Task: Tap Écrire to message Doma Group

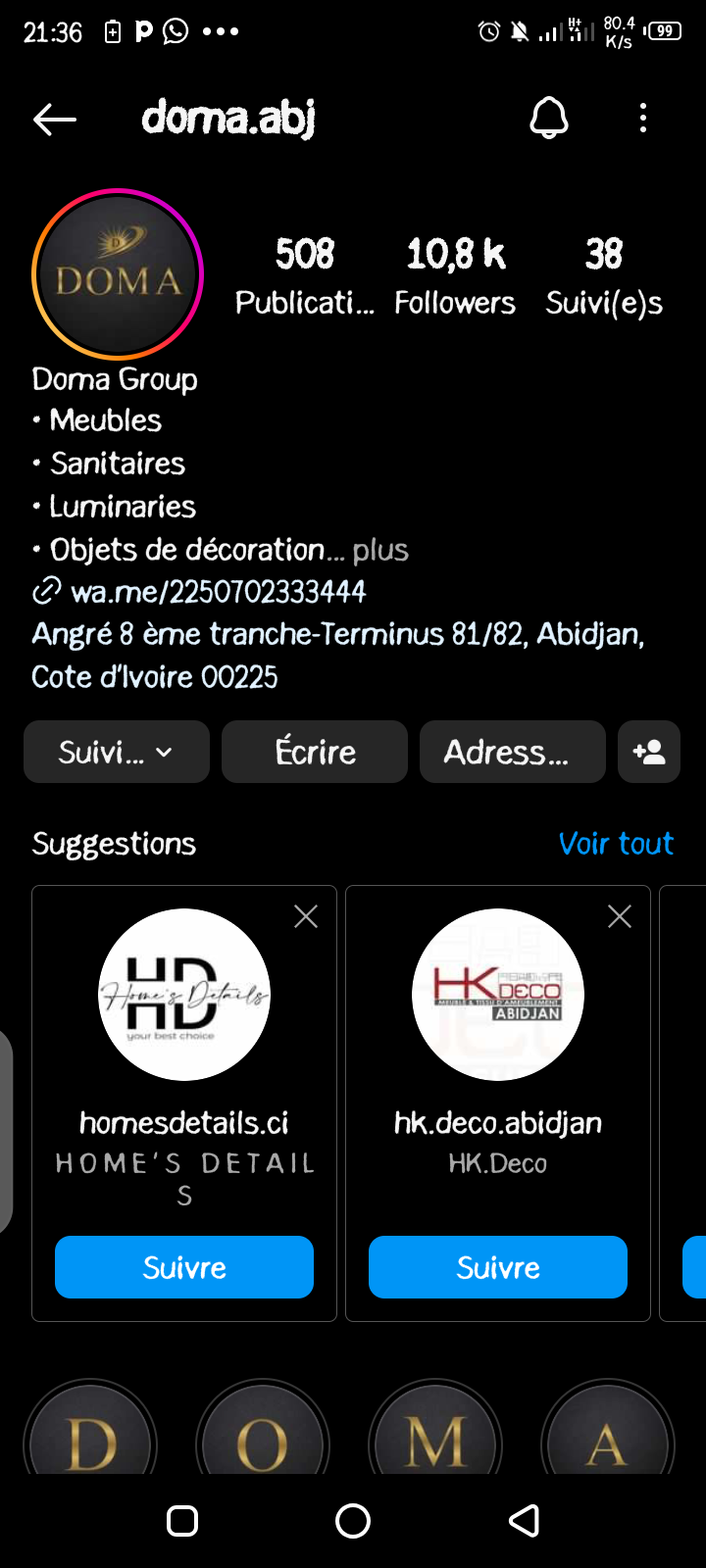Action: click(315, 752)
